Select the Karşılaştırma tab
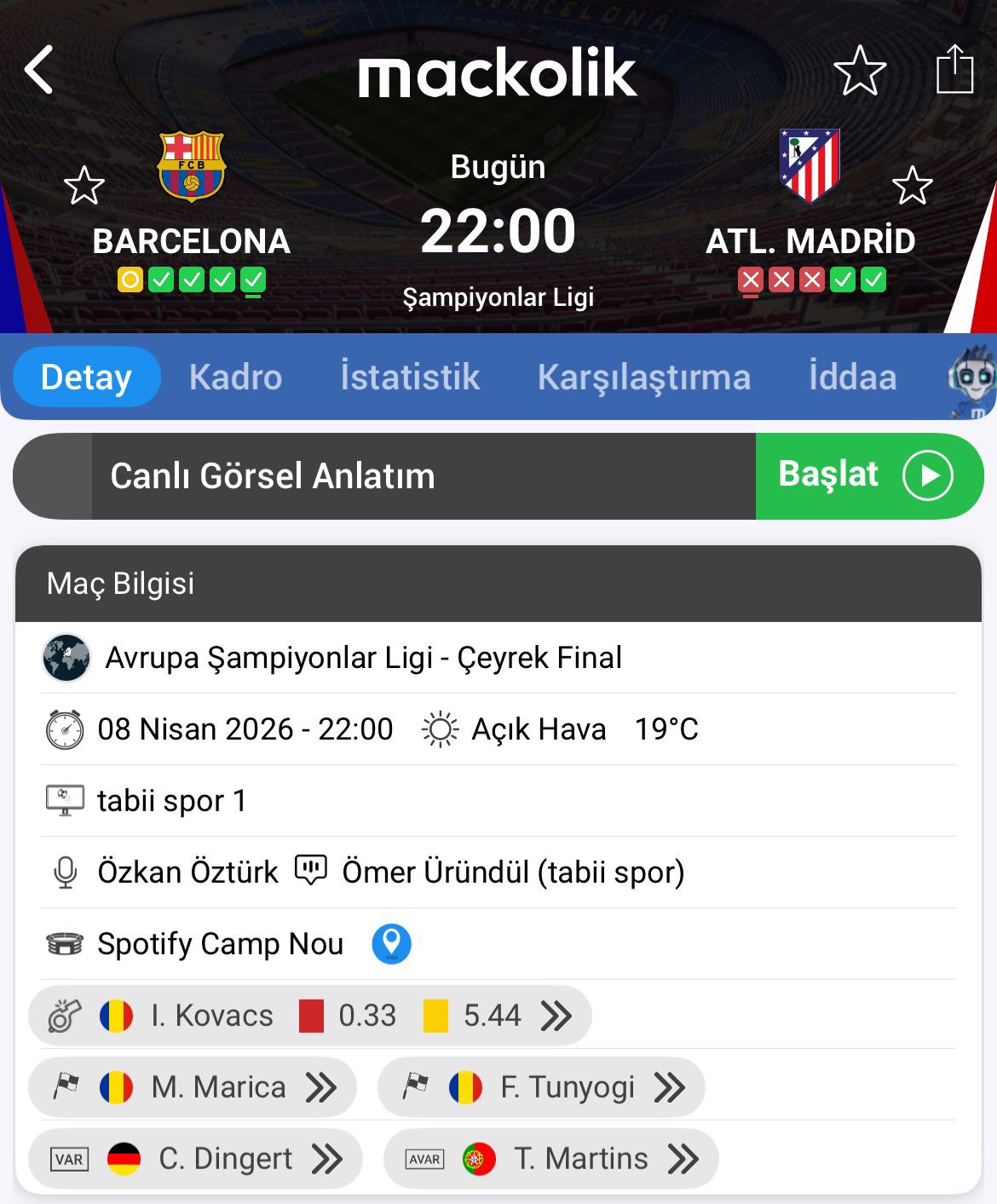 tap(643, 377)
